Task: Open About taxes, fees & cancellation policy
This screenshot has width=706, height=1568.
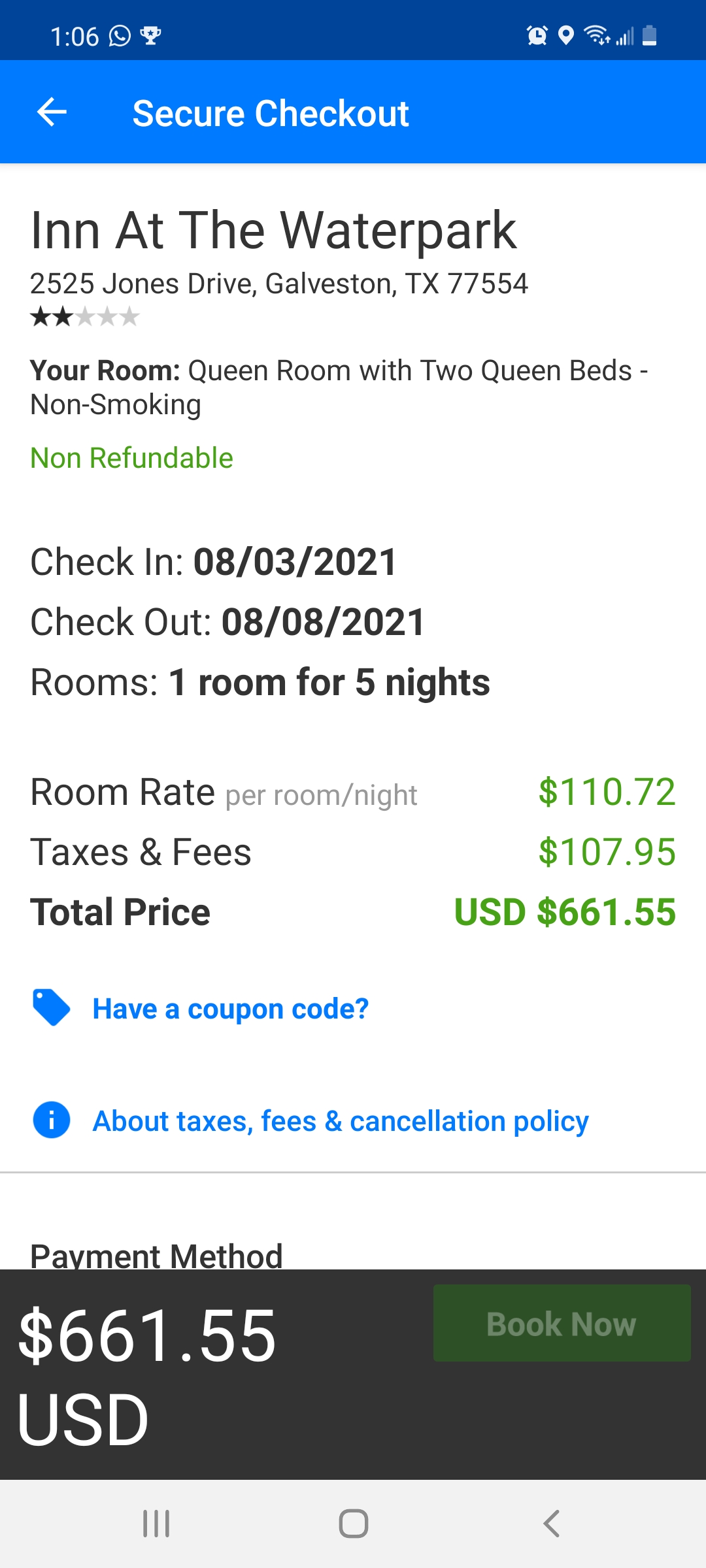Action: pyautogui.click(x=341, y=1120)
